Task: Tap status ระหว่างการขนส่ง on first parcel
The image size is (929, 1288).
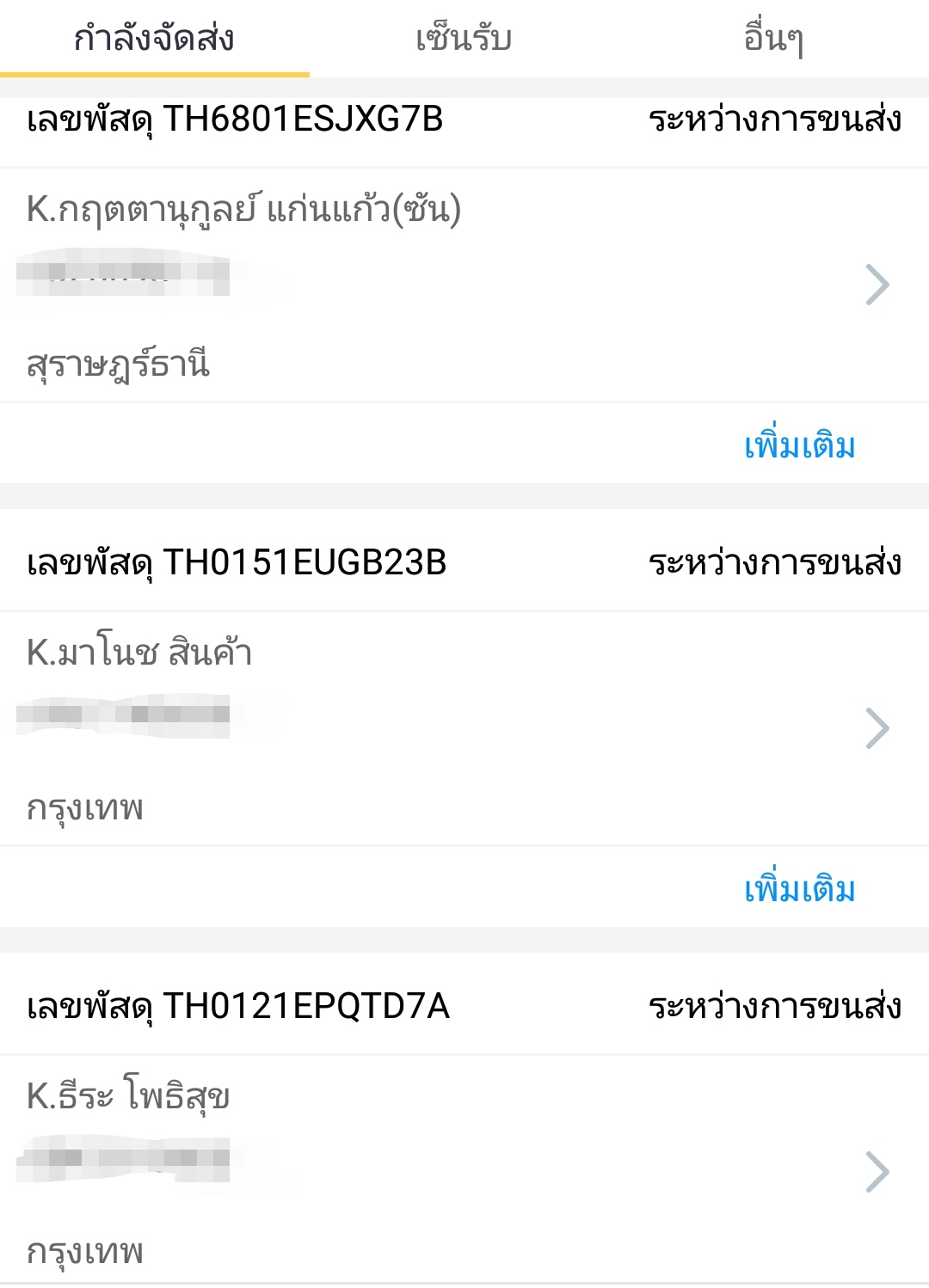Action: pos(778,121)
